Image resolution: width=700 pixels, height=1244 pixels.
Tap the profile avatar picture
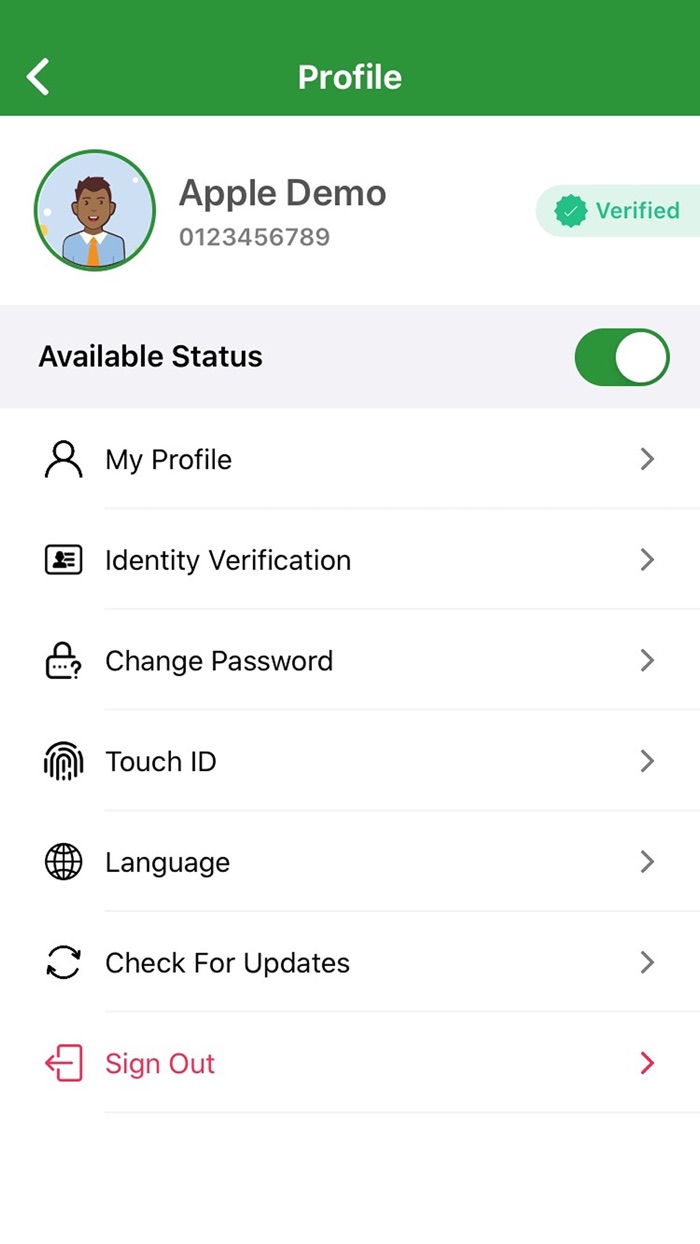(95, 210)
